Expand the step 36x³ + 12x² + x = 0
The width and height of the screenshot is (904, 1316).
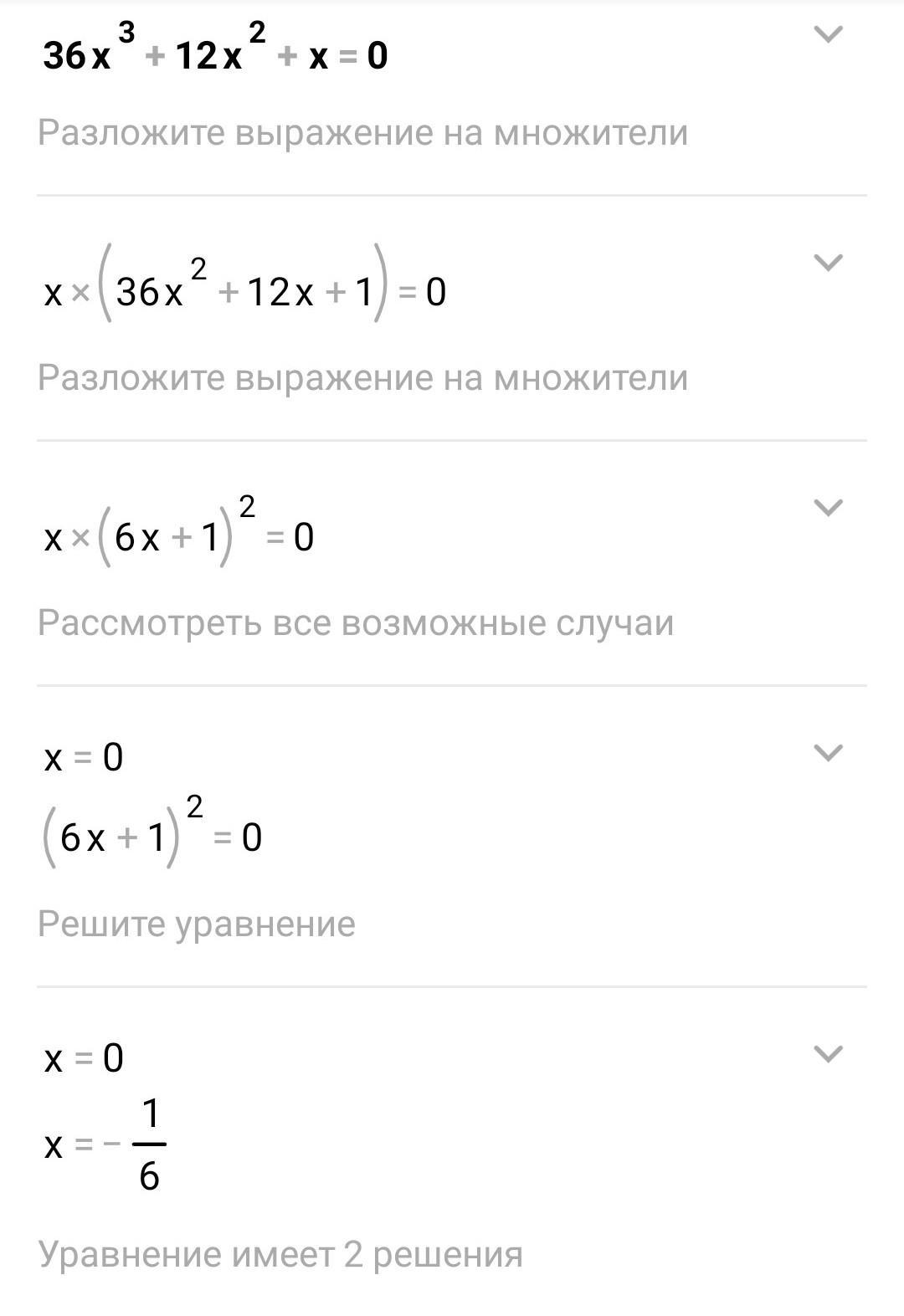[x=828, y=34]
